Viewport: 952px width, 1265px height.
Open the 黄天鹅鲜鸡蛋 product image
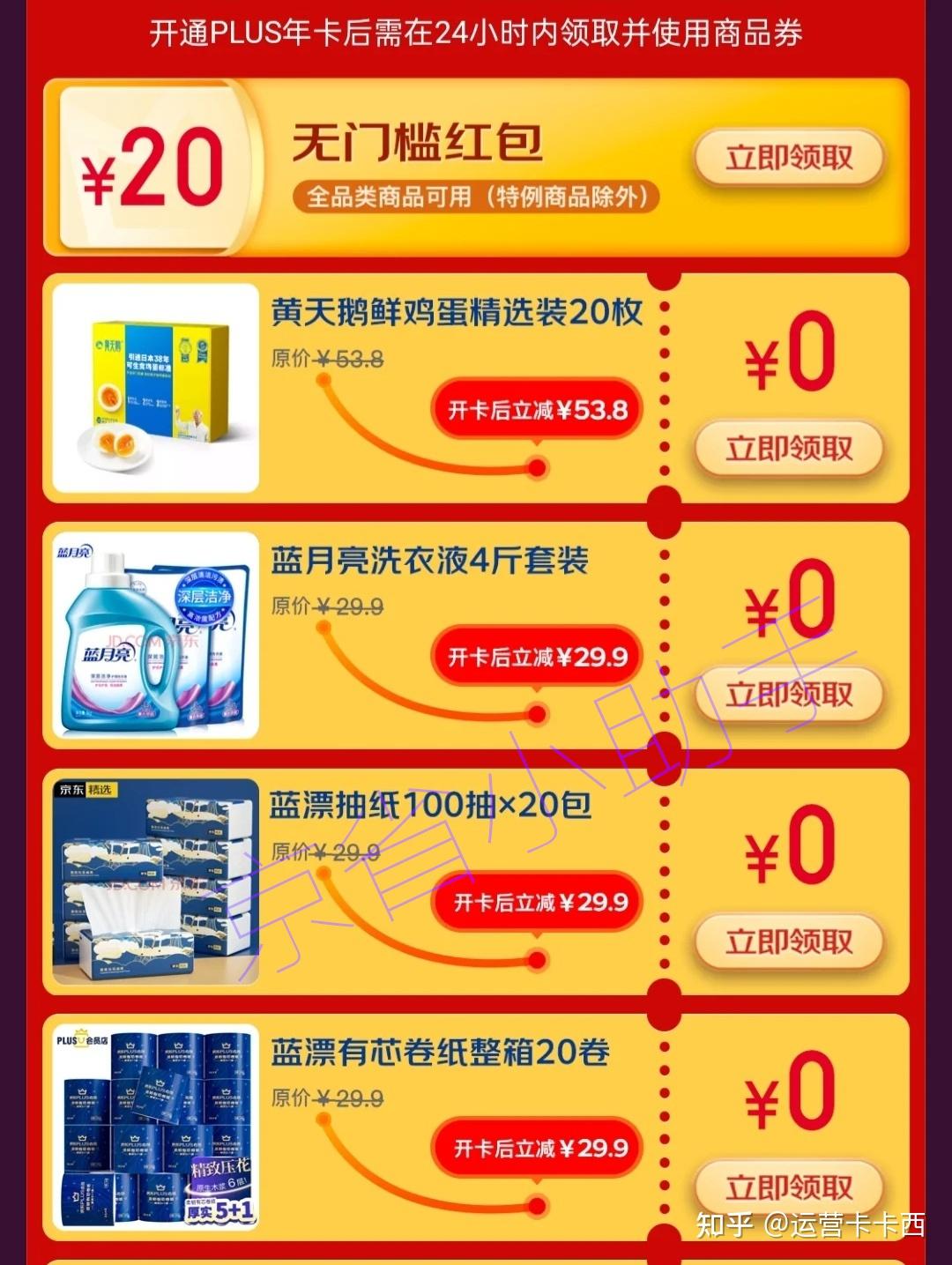tap(156, 388)
